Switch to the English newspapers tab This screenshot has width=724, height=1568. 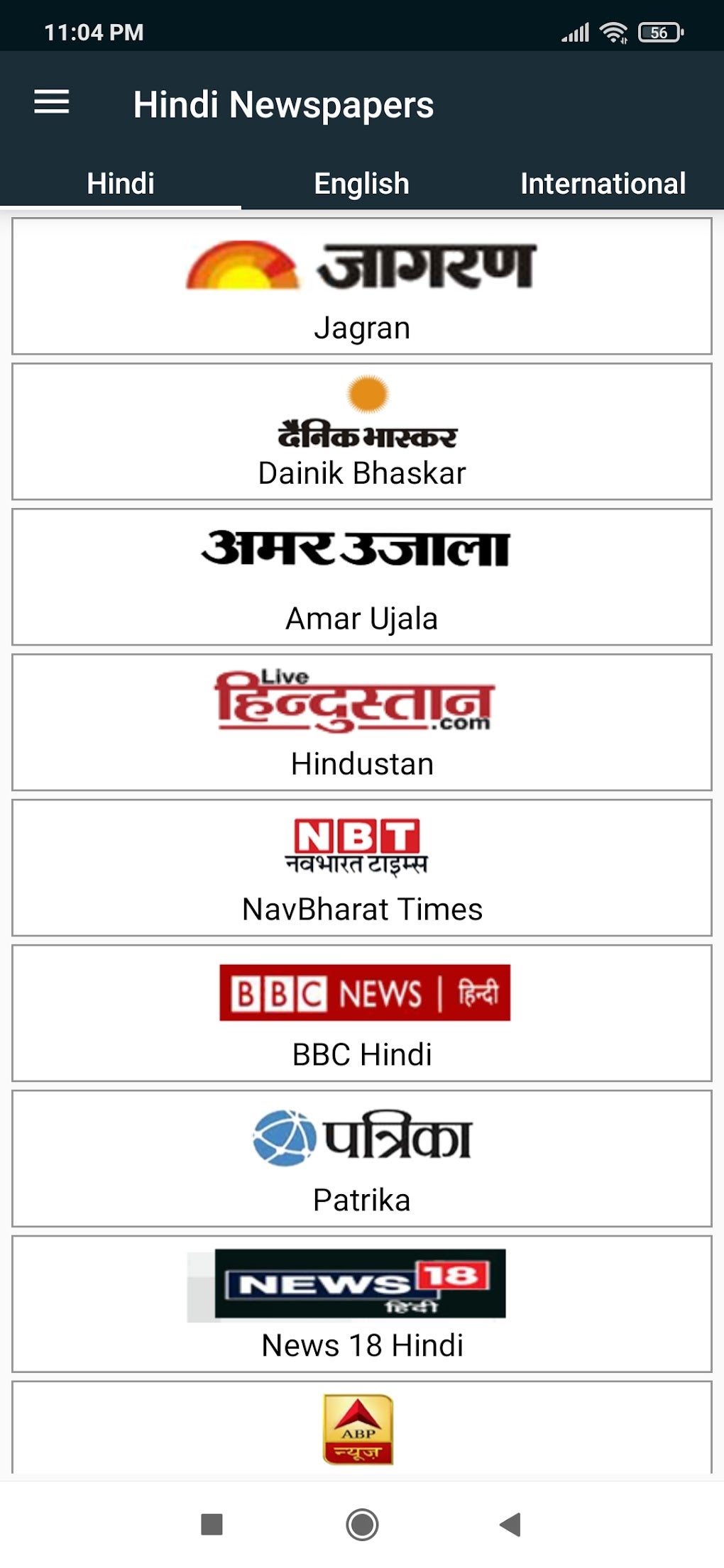pos(362,182)
